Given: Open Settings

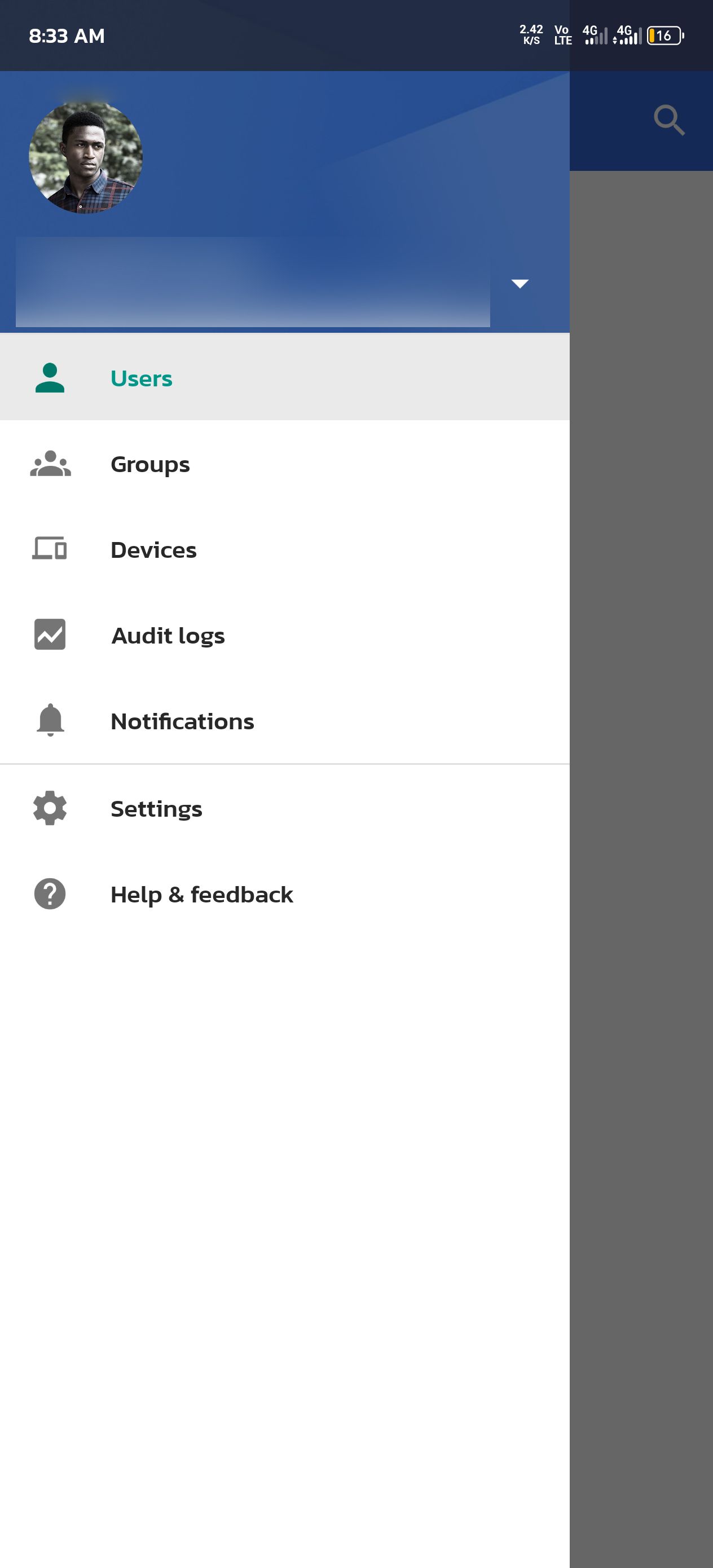Looking at the screenshot, I should [x=156, y=809].
